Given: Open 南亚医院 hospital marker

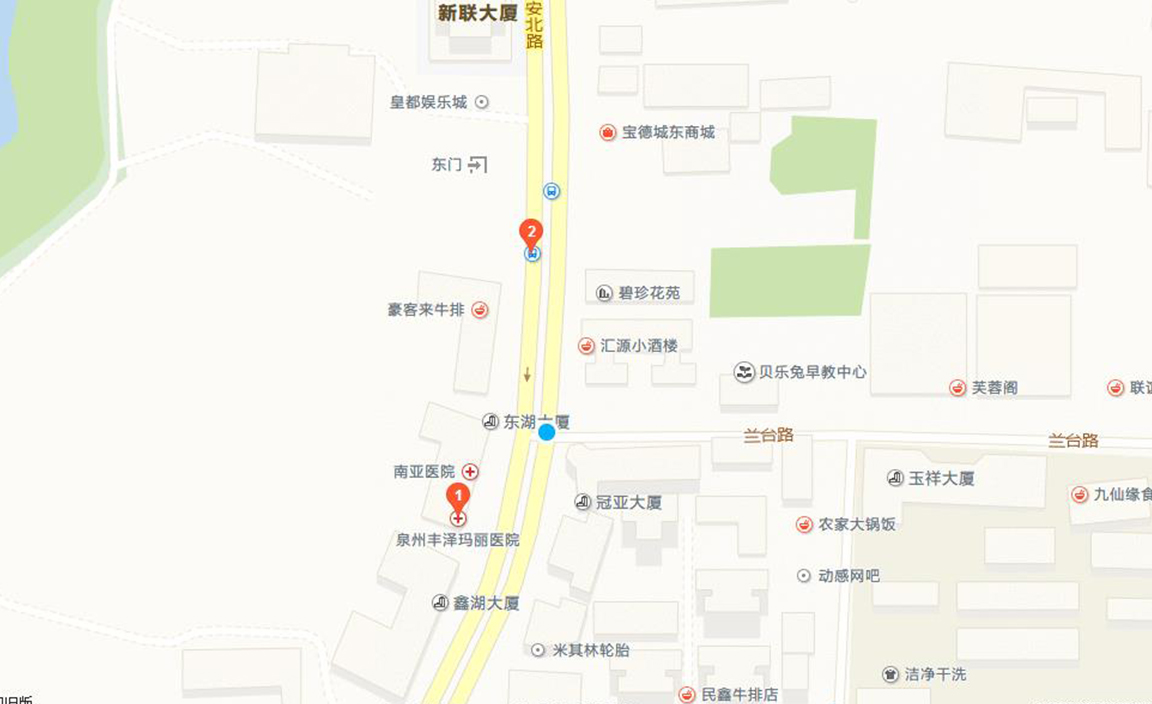Looking at the screenshot, I should [x=469, y=471].
